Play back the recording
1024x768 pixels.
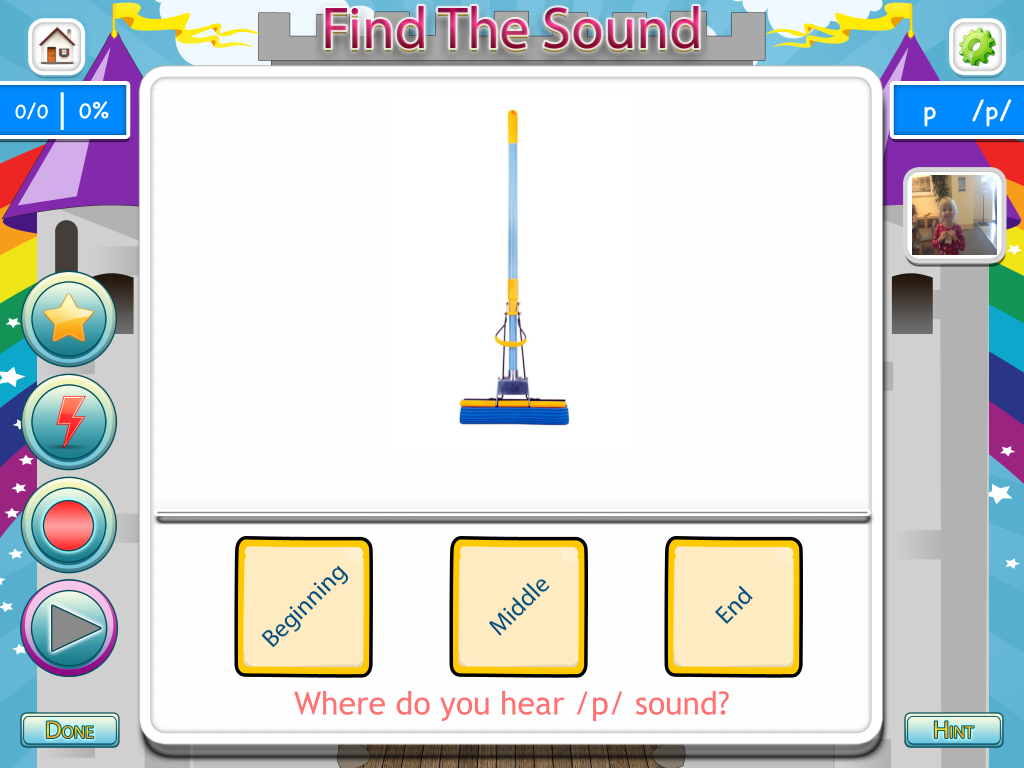69,628
